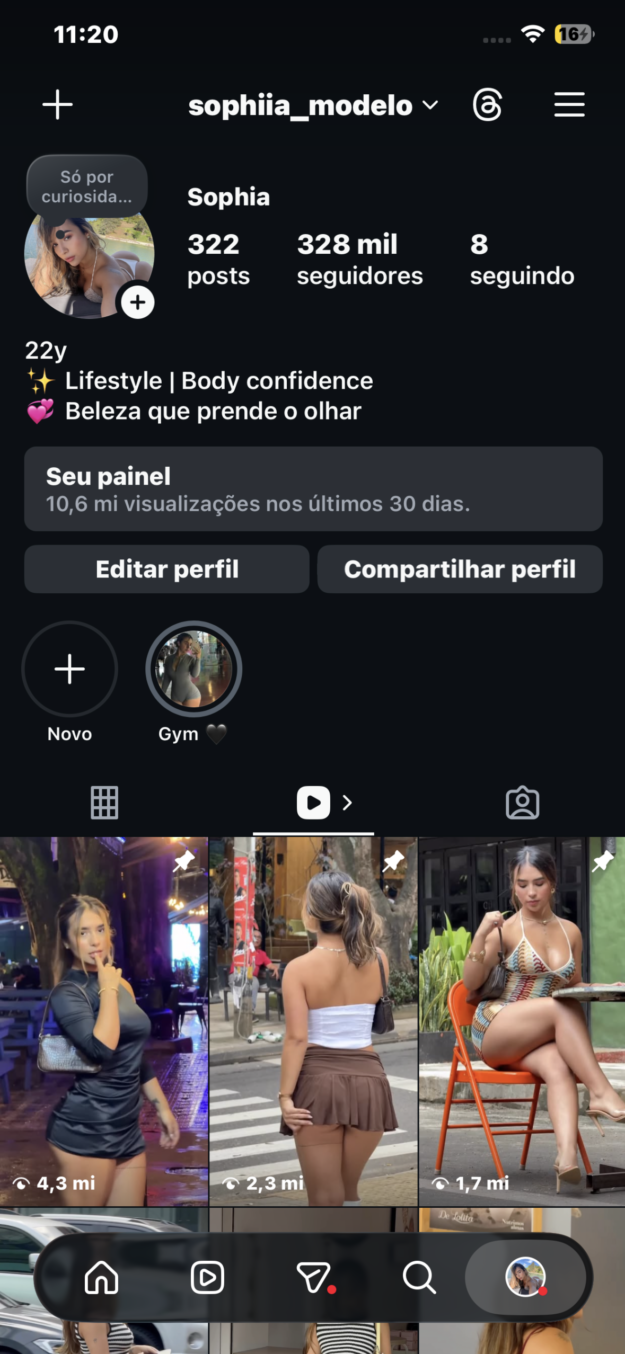625x1354 pixels.
Task: Open Threads from the profile header
Action: click(487, 105)
